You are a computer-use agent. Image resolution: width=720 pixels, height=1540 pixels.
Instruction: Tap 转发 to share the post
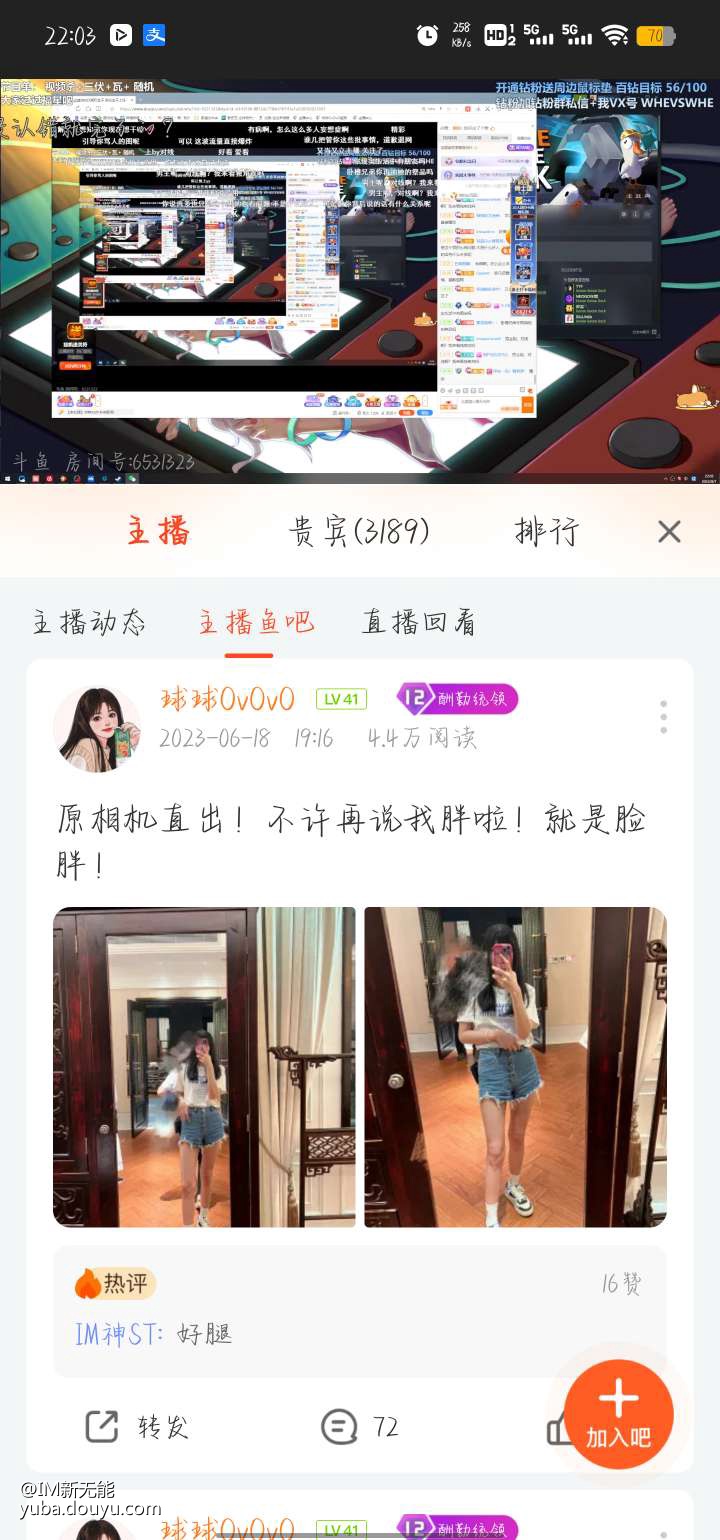138,1427
